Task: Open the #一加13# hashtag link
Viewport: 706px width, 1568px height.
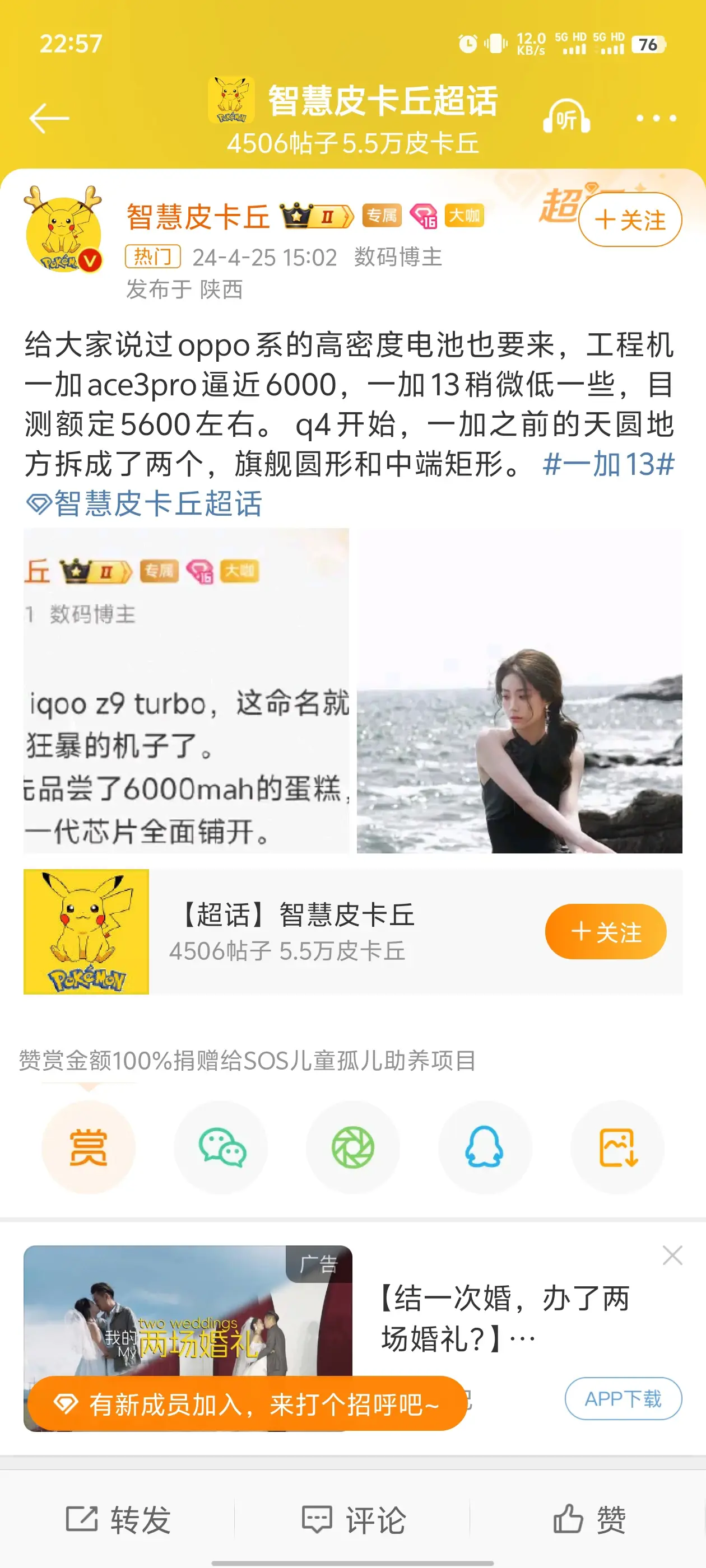Action: (608, 464)
